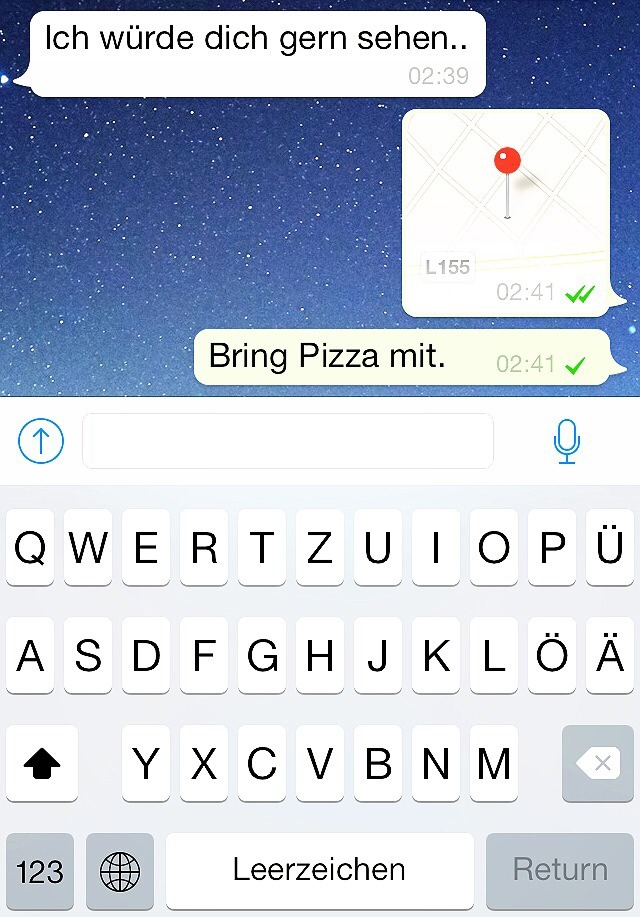Tap the microphone to record voice message
This screenshot has width=640, height=917.
(567, 441)
